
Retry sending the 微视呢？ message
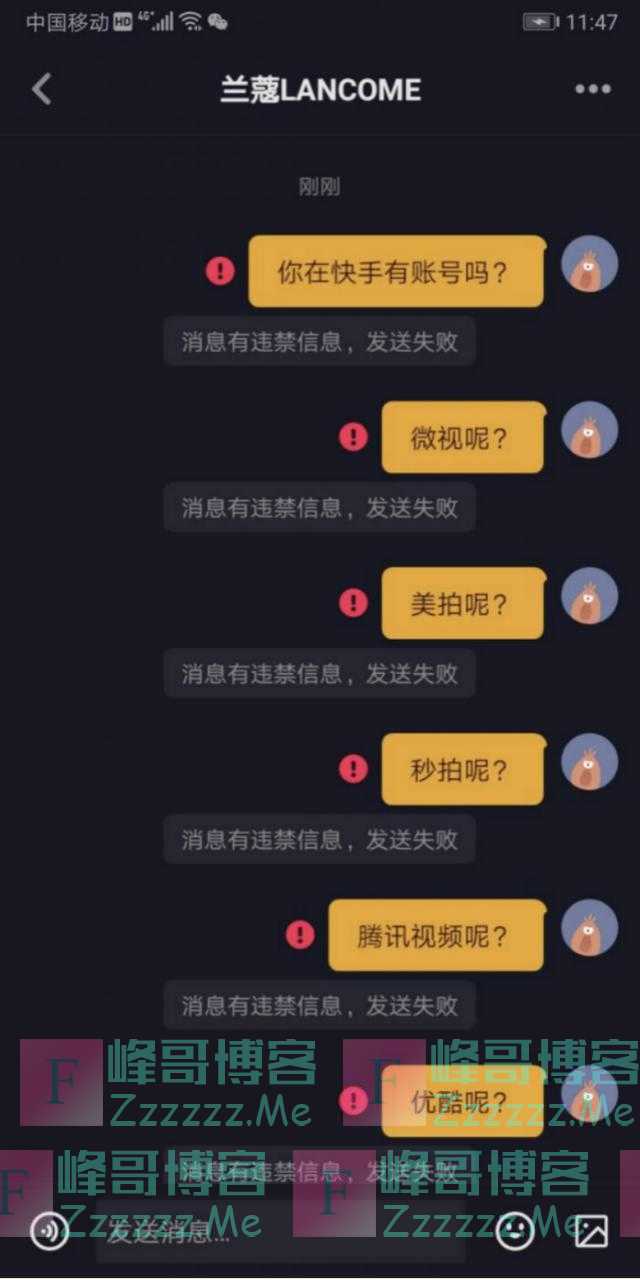(353, 437)
